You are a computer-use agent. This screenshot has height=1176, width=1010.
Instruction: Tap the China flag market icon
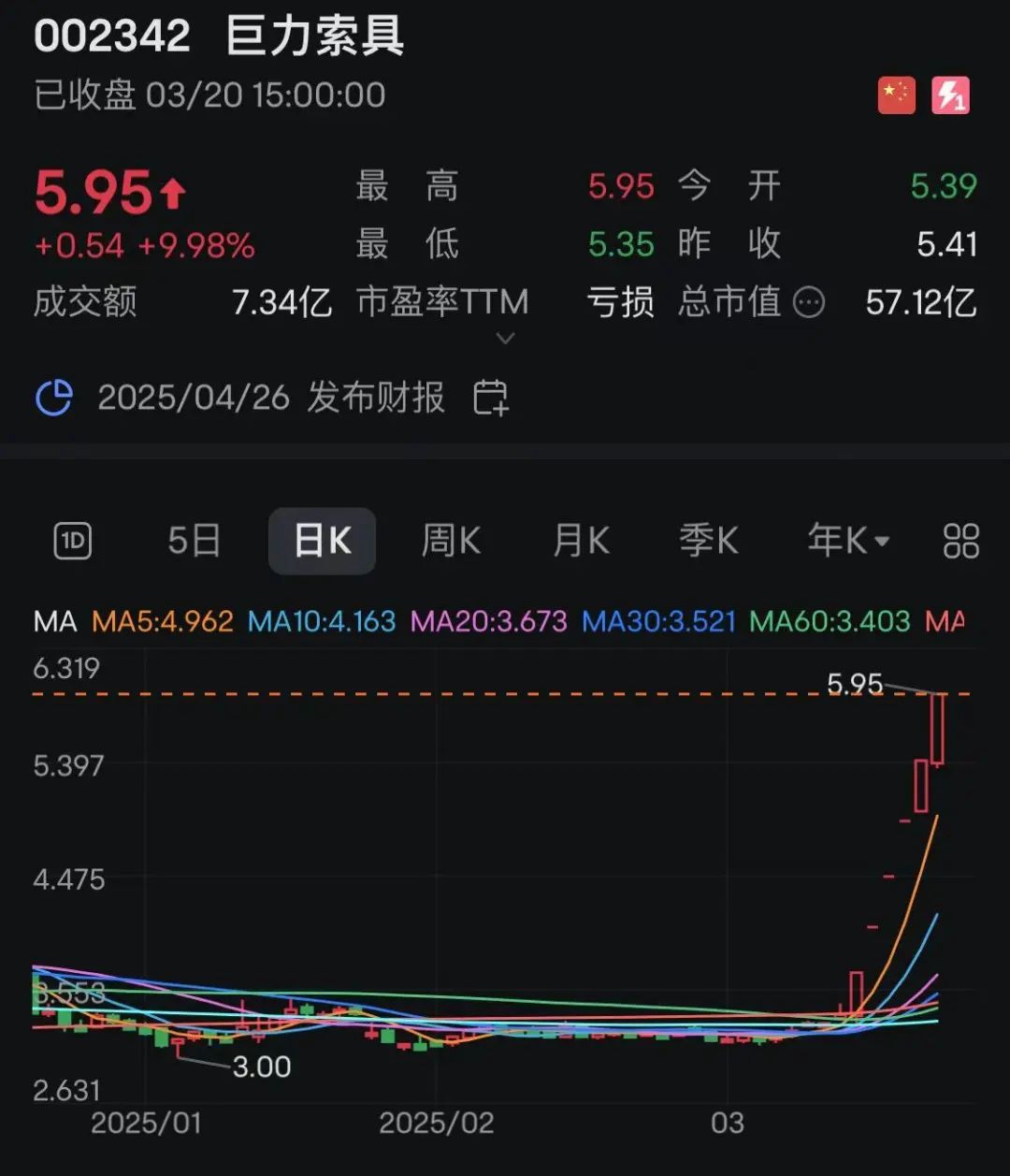click(896, 95)
